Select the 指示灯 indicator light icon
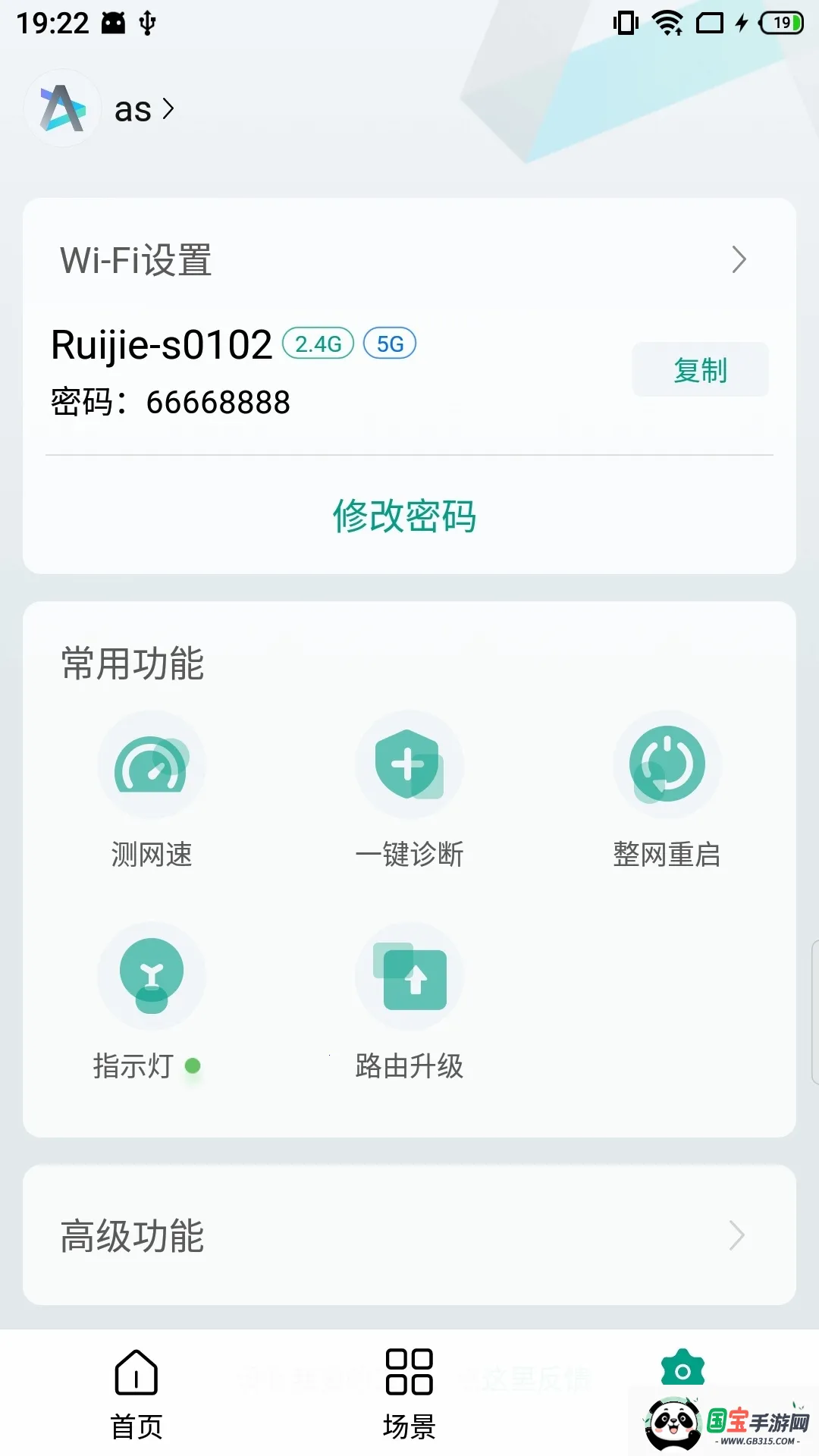The width and height of the screenshot is (819, 1456). coord(152,978)
